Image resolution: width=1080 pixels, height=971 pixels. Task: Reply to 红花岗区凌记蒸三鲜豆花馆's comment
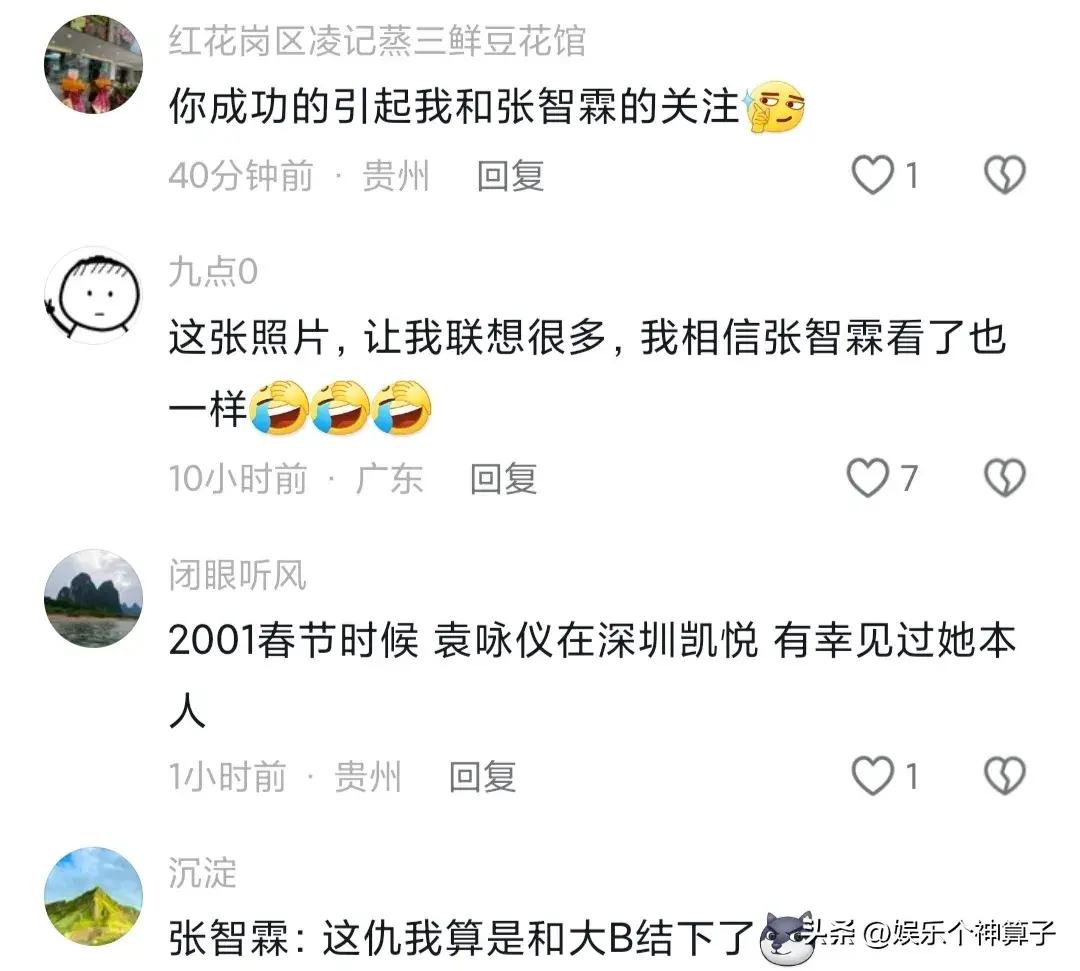[x=510, y=177]
